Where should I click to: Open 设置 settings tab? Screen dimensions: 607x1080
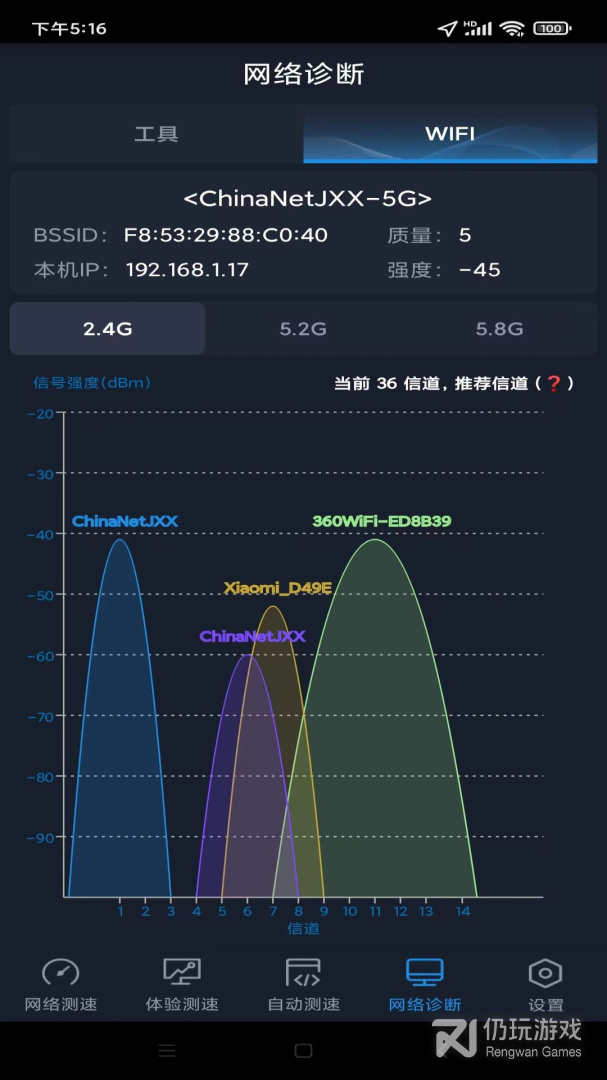pyautogui.click(x=546, y=985)
